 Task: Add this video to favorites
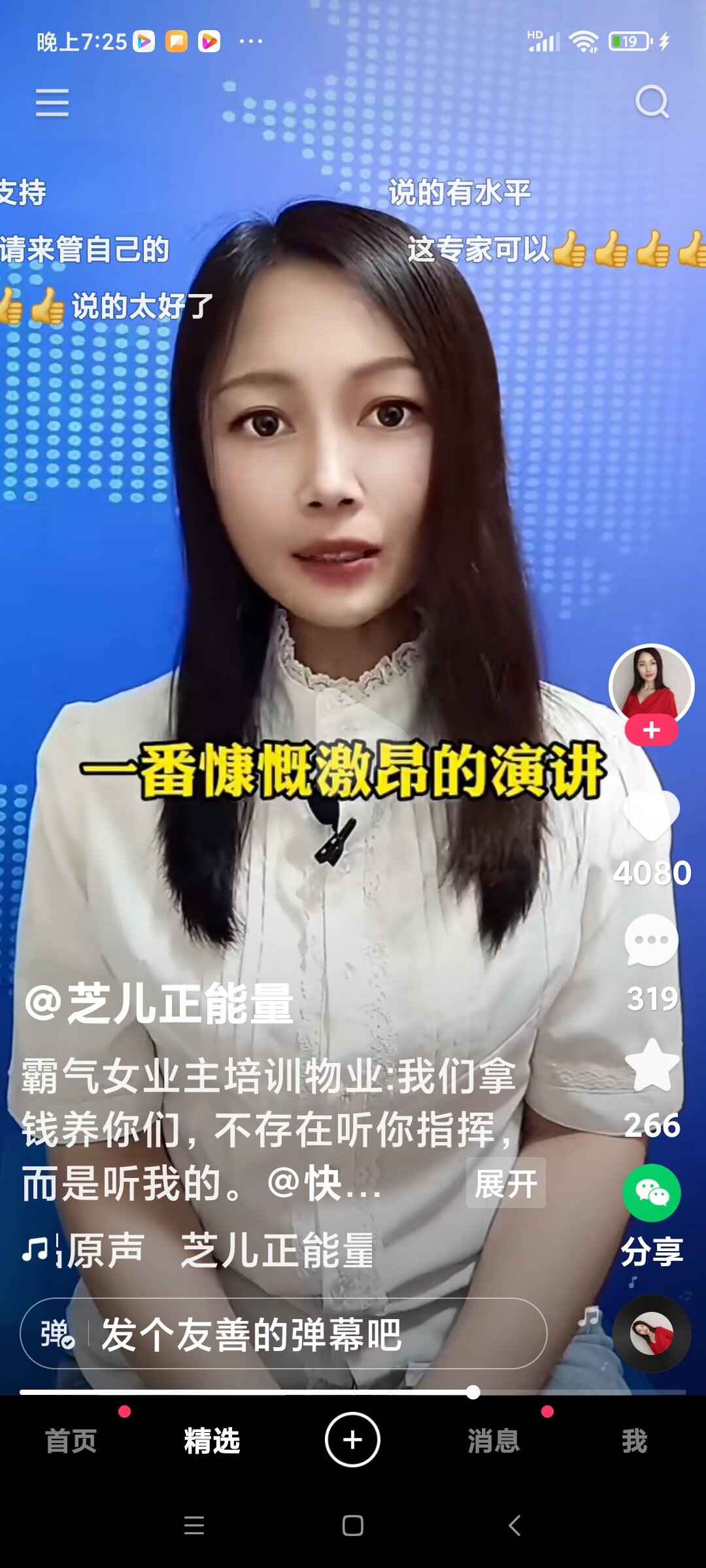[x=652, y=1065]
